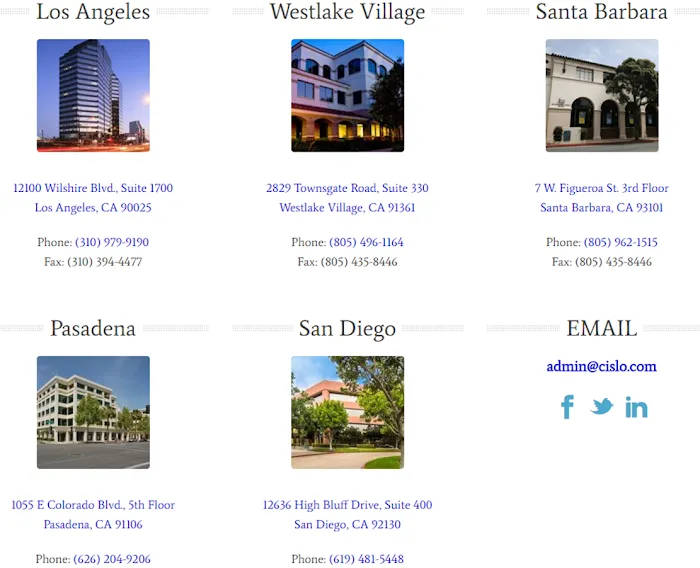
Task: Call the Pasadena office at (626) 204-9206
Action: pyautogui.click(x=112, y=559)
